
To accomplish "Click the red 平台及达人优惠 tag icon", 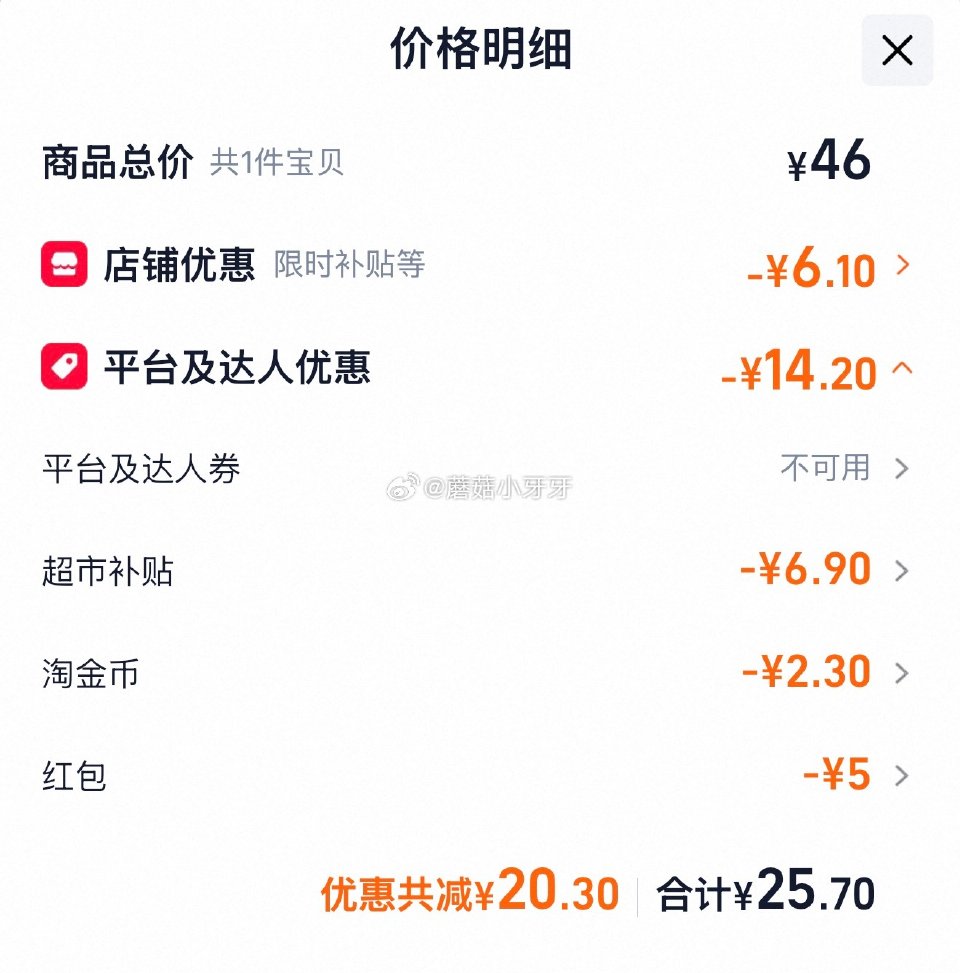I will point(64,366).
